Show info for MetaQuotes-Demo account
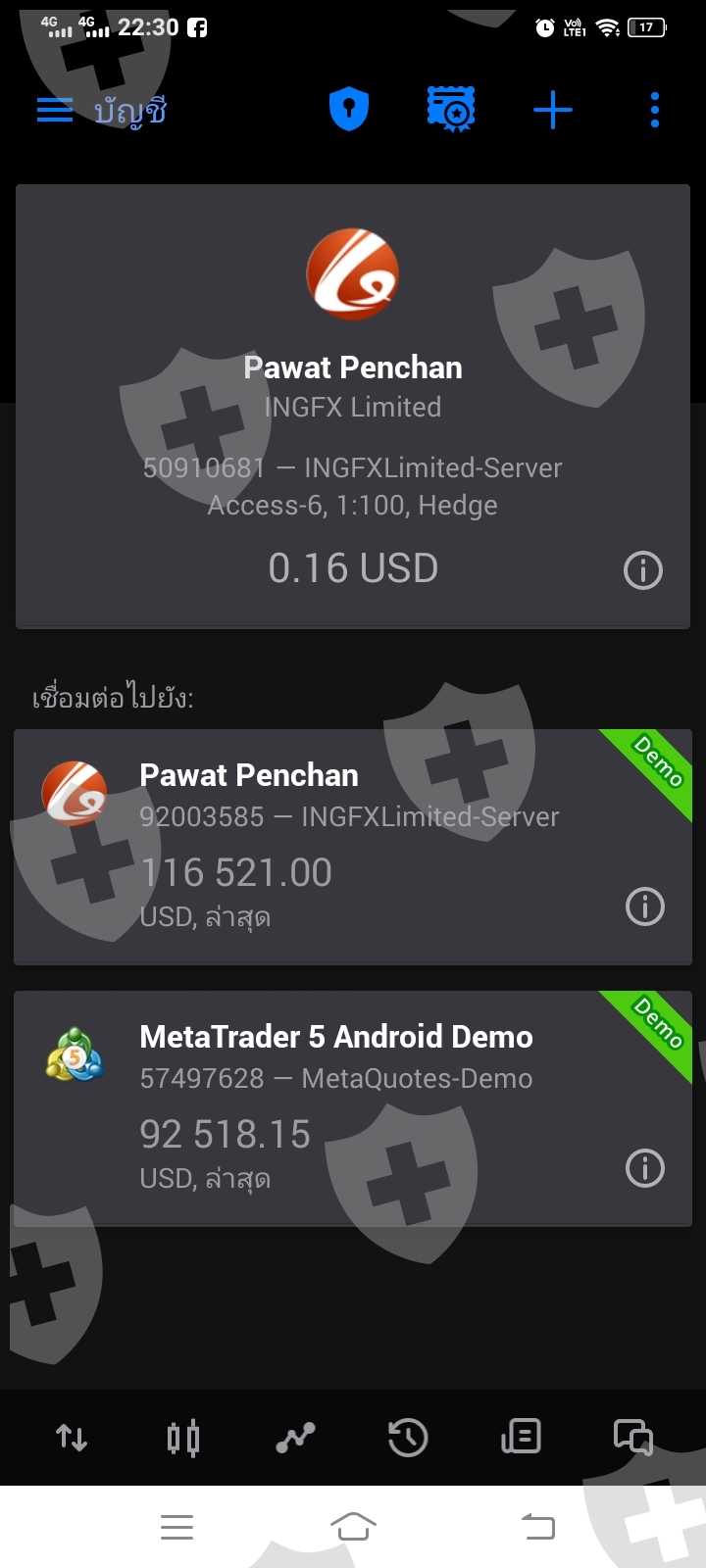 [645, 1168]
